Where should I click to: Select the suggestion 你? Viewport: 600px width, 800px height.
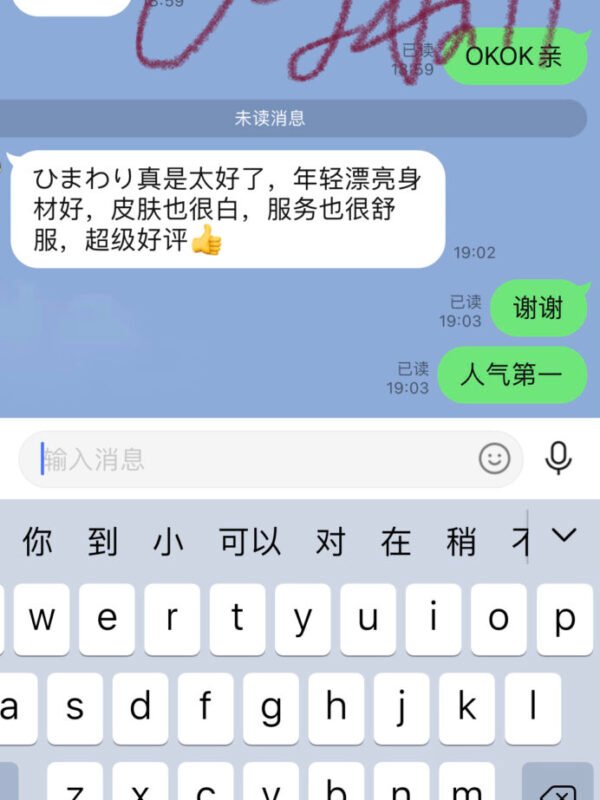tap(38, 541)
